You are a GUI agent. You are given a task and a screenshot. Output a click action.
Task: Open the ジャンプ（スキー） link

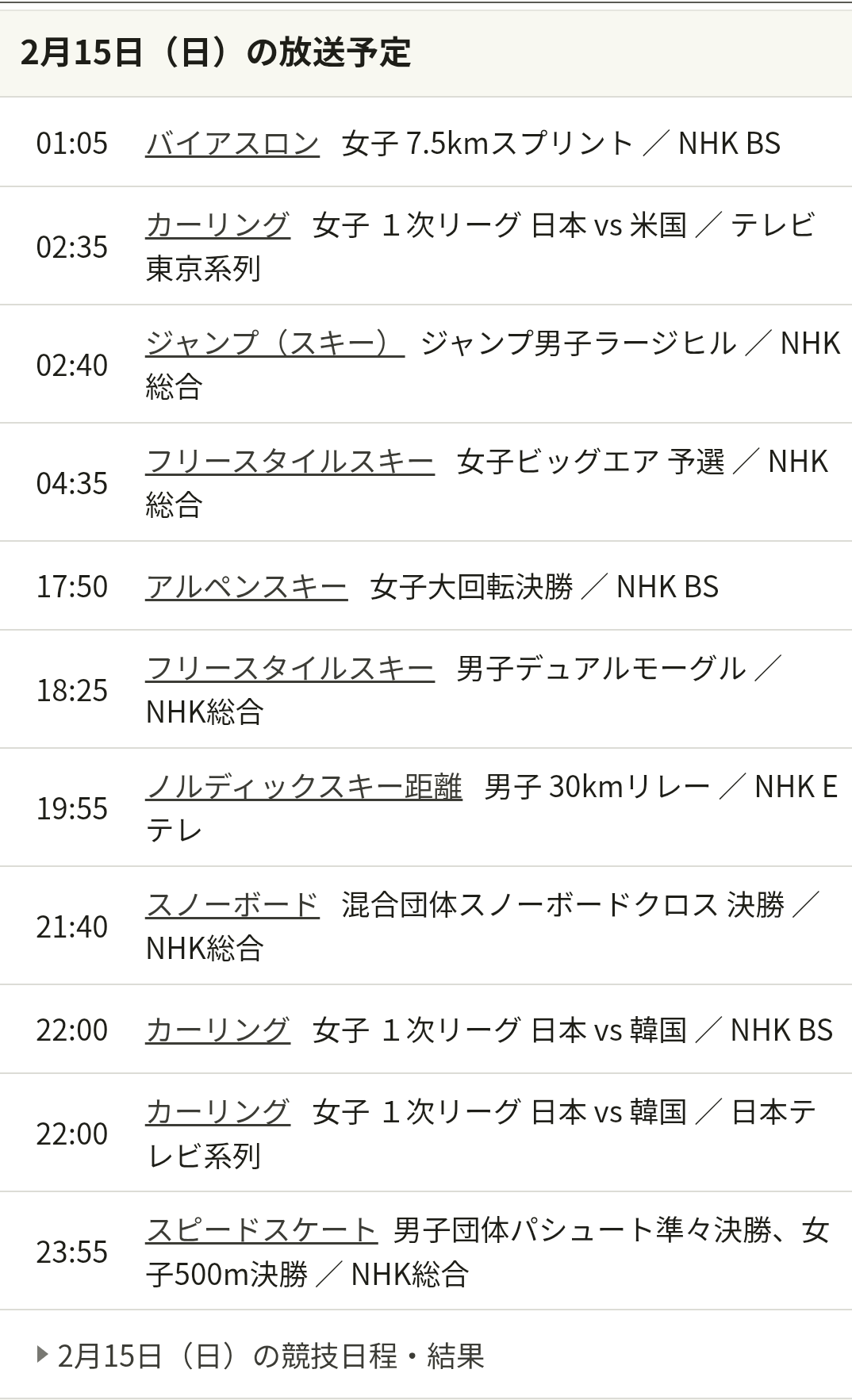(274, 343)
